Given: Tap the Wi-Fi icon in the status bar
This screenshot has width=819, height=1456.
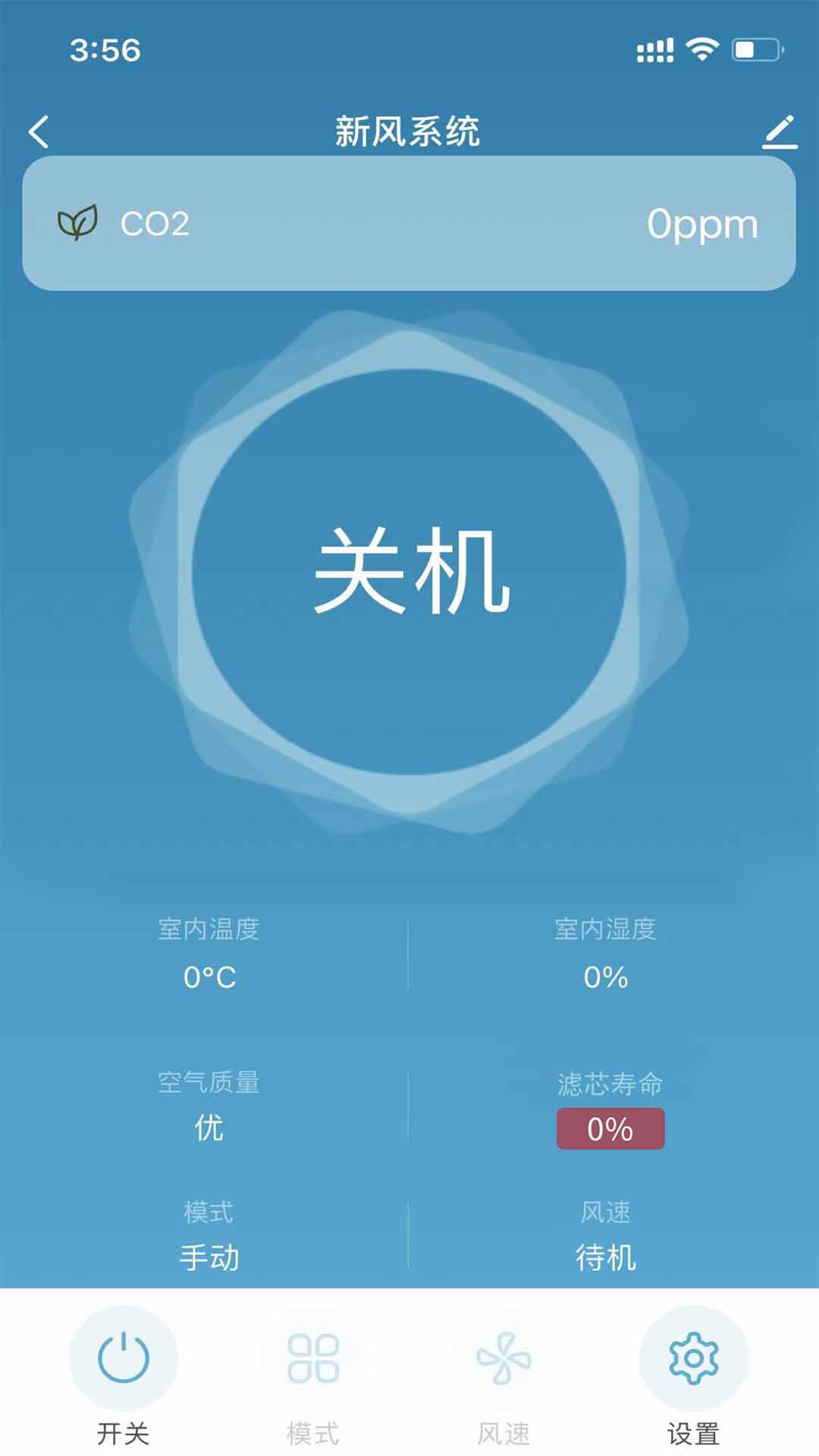Looking at the screenshot, I should (x=703, y=47).
